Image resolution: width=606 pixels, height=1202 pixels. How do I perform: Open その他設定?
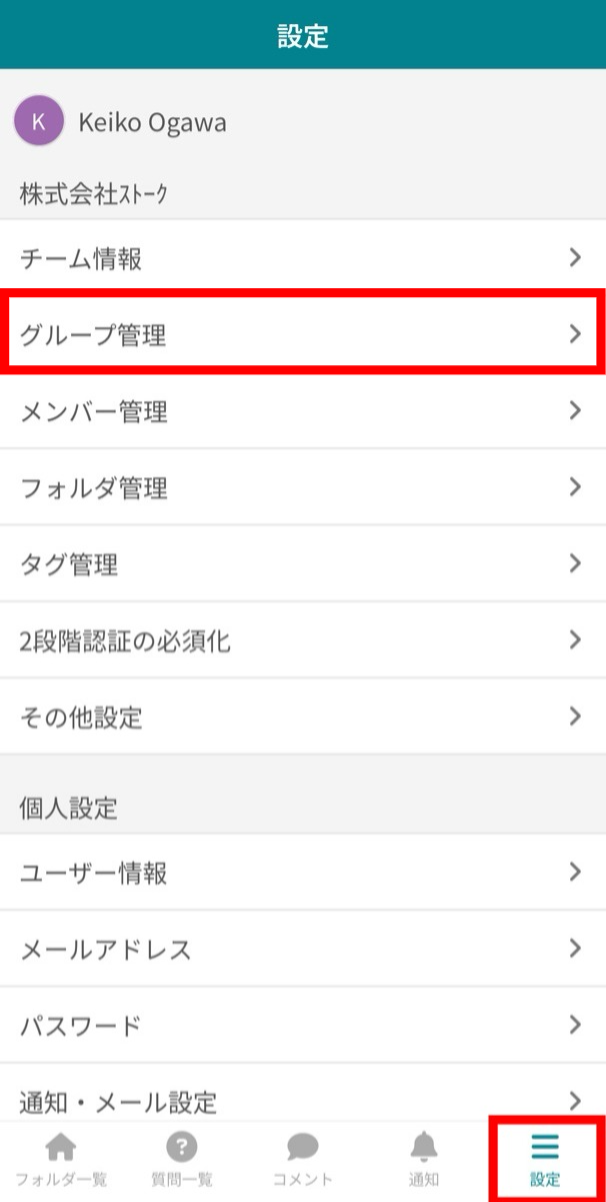(303, 716)
